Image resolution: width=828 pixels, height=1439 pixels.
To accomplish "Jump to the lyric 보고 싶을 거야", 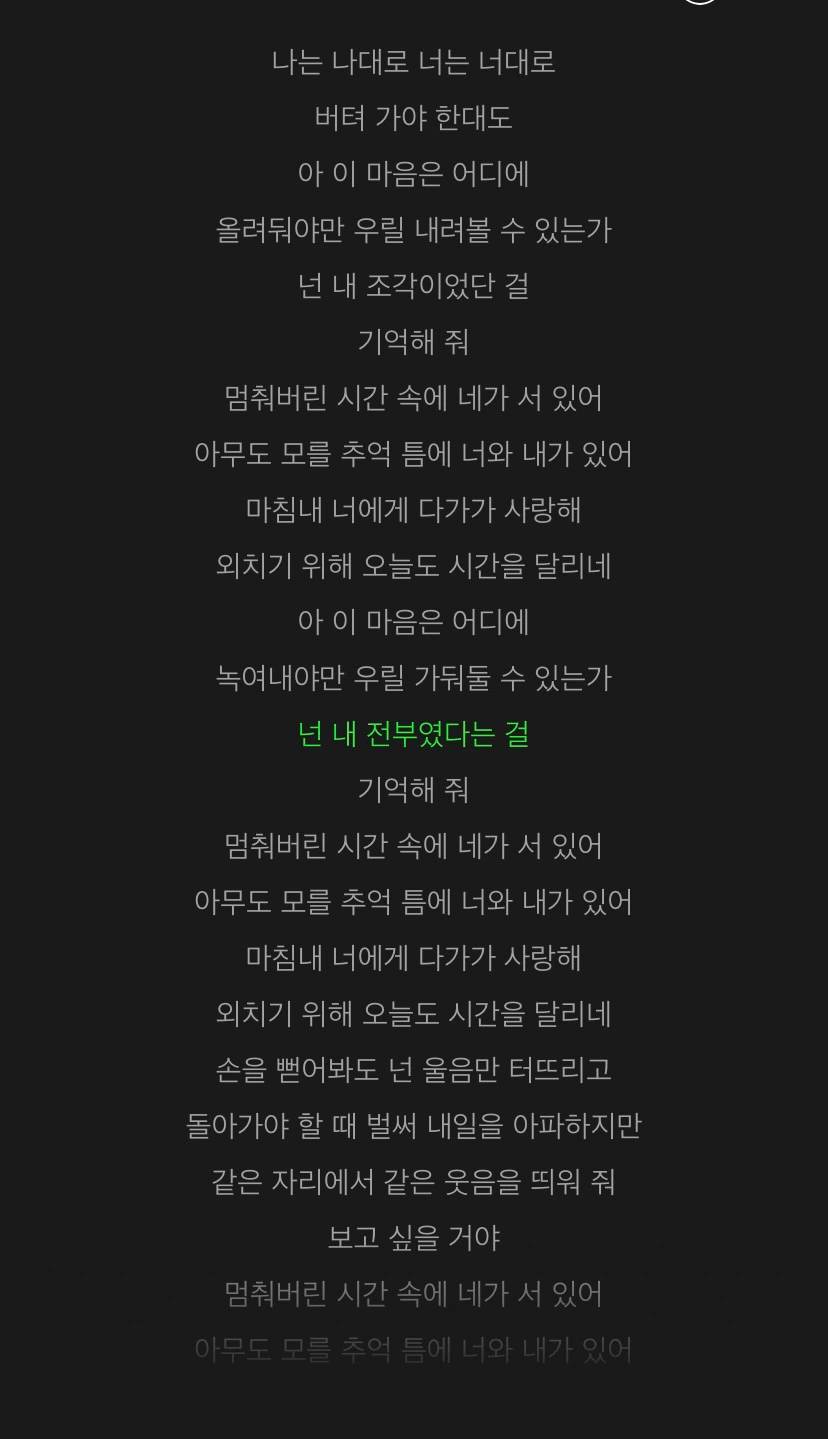I will [413, 1238].
